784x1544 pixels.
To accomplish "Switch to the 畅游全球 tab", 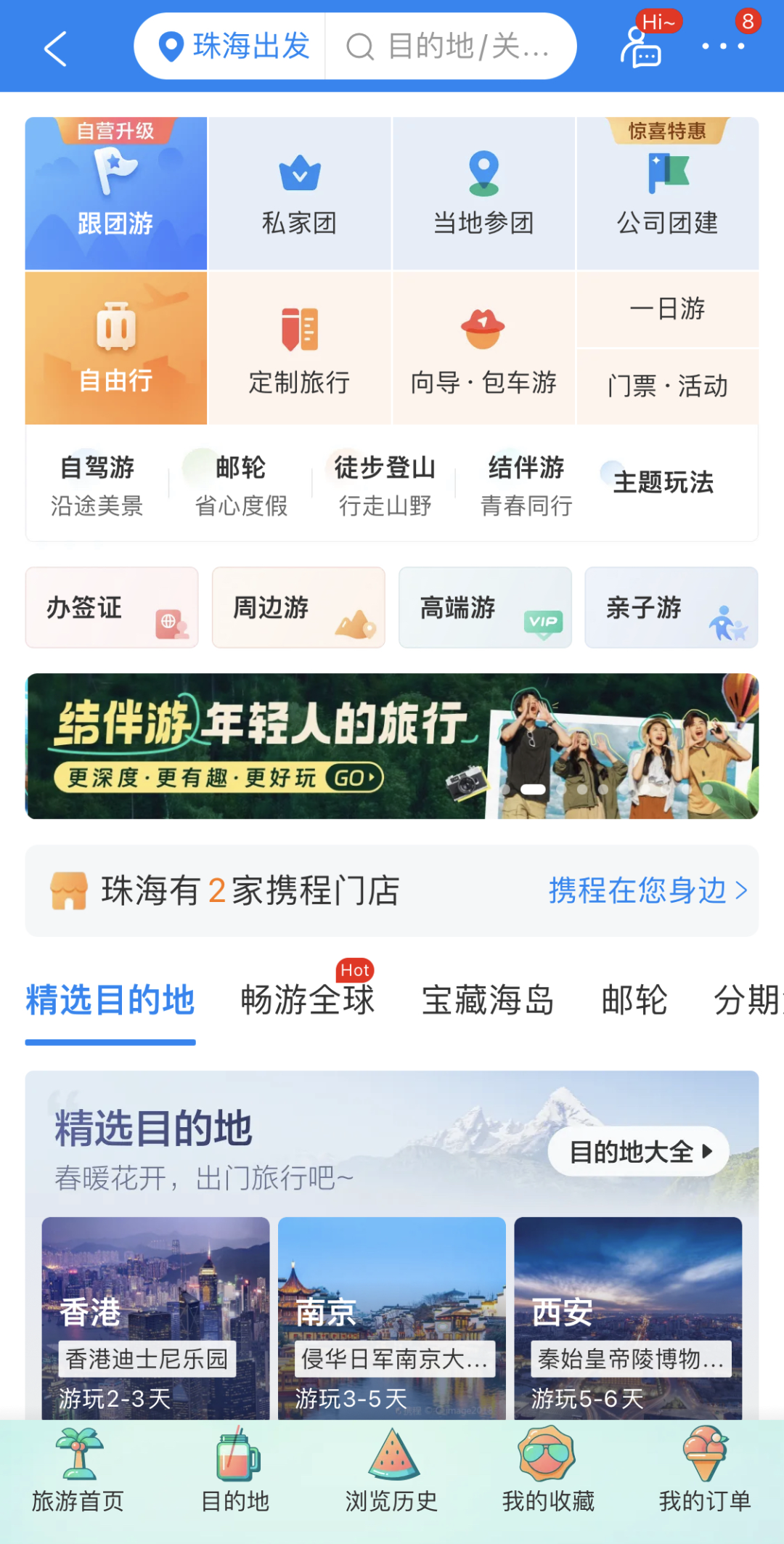I will pyautogui.click(x=308, y=1000).
